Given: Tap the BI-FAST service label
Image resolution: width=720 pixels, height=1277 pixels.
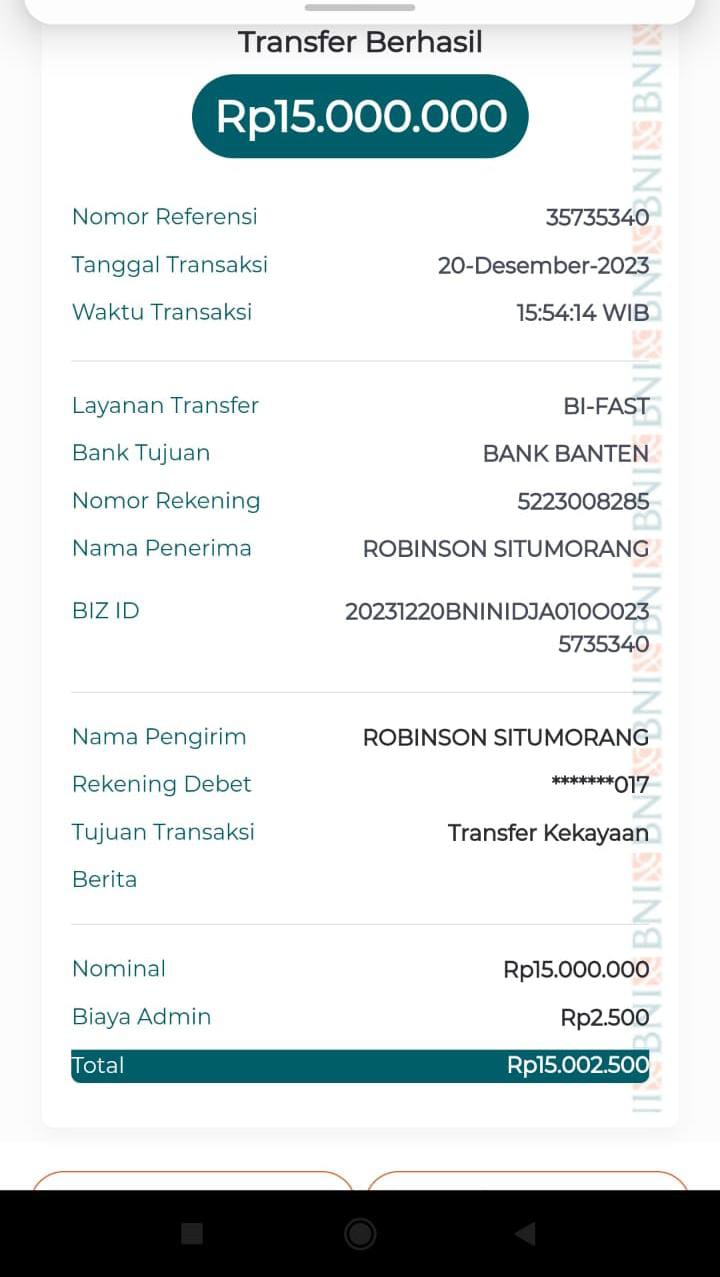Looking at the screenshot, I should 602,405.
